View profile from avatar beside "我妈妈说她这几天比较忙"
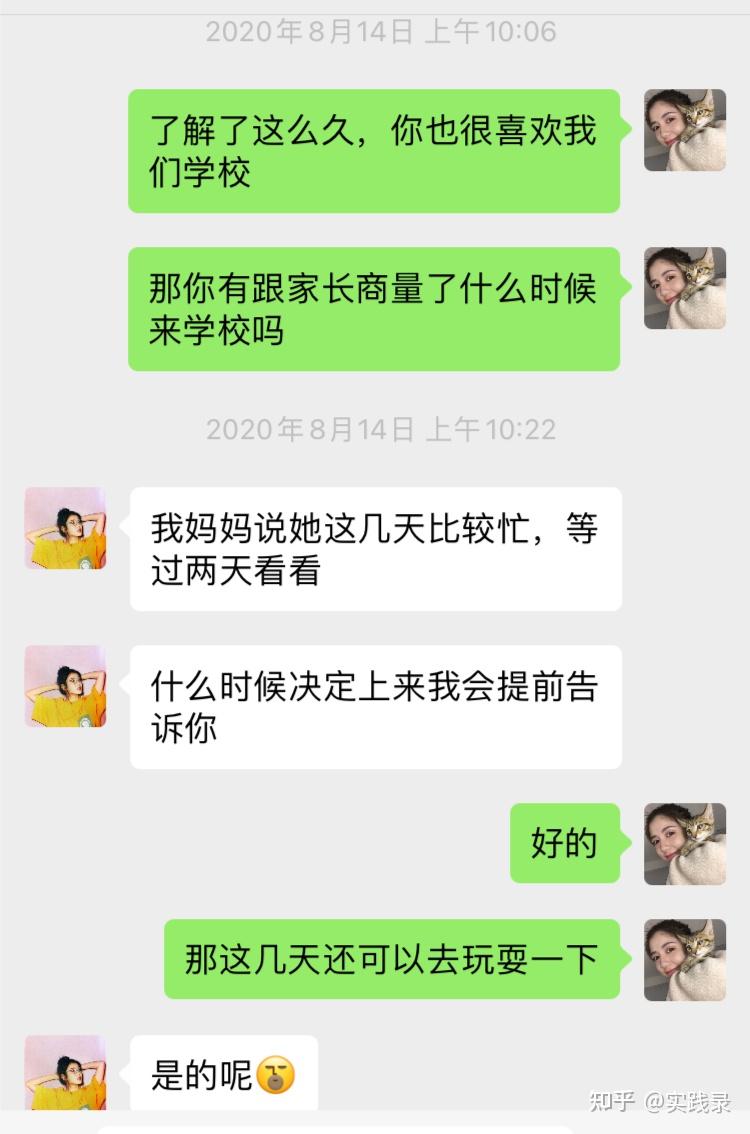The width and height of the screenshot is (750, 1134). [65, 528]
